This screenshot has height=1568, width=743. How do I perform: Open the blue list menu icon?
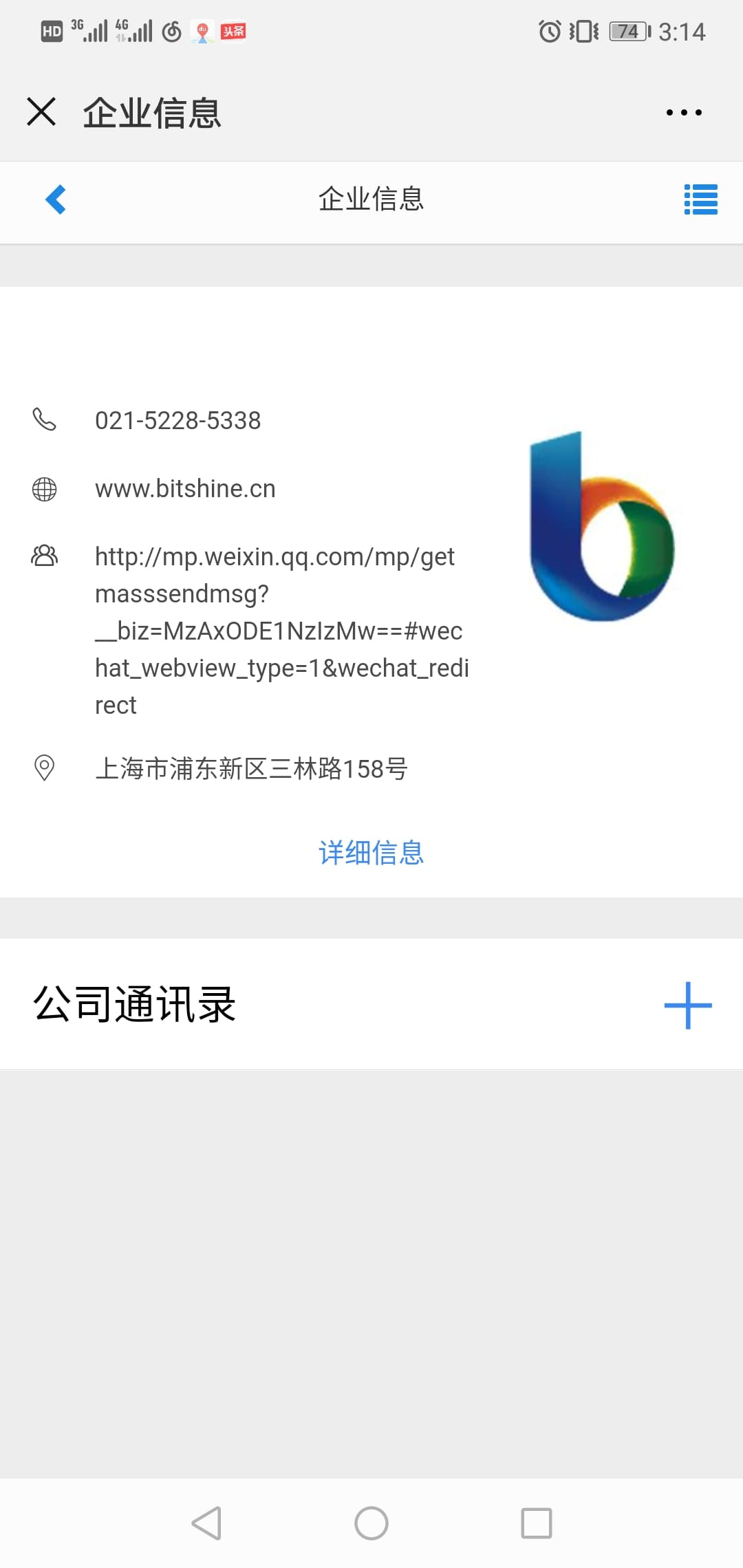(700, 199)
